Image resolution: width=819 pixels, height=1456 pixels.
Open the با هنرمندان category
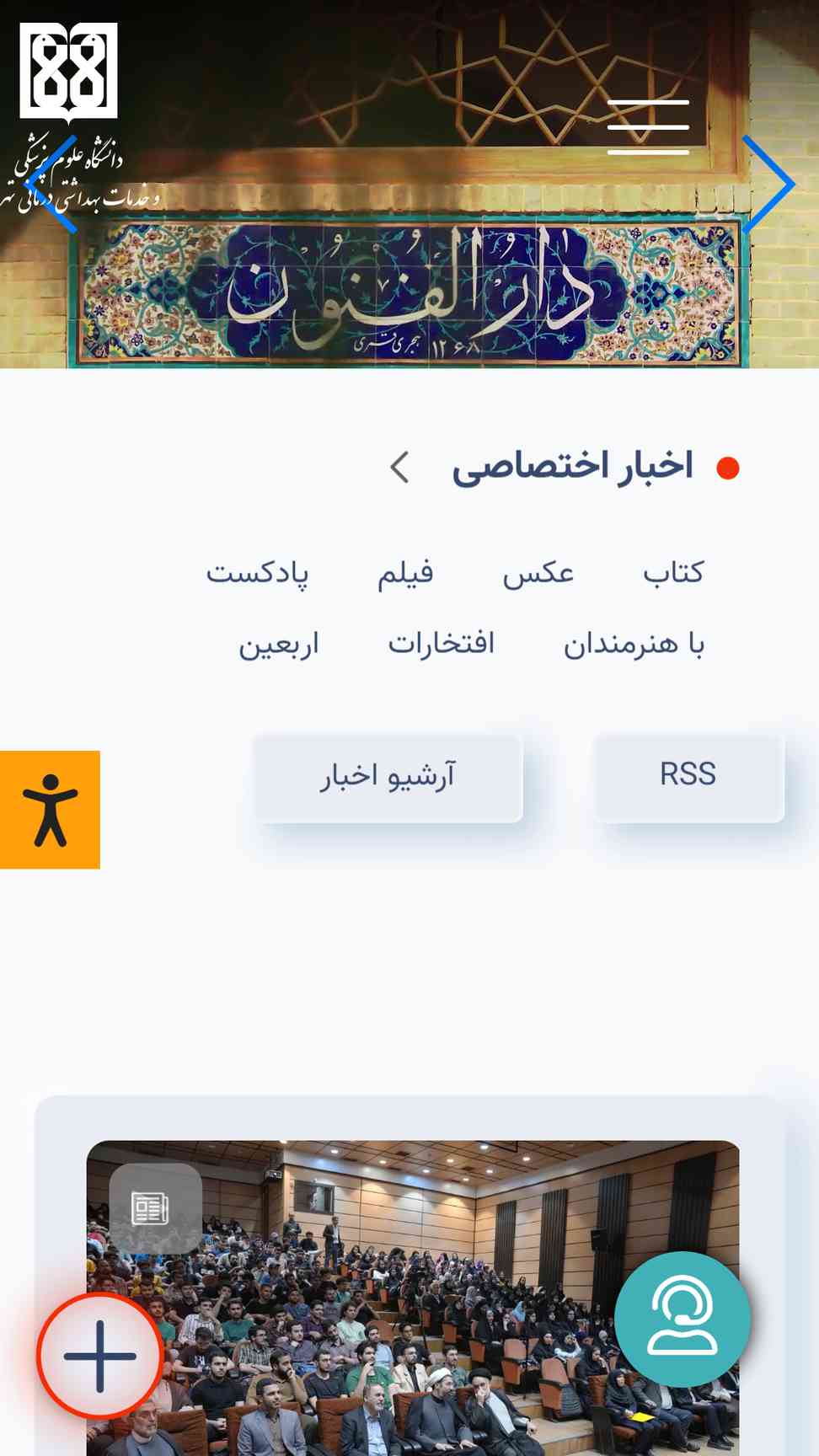[634, 645]
